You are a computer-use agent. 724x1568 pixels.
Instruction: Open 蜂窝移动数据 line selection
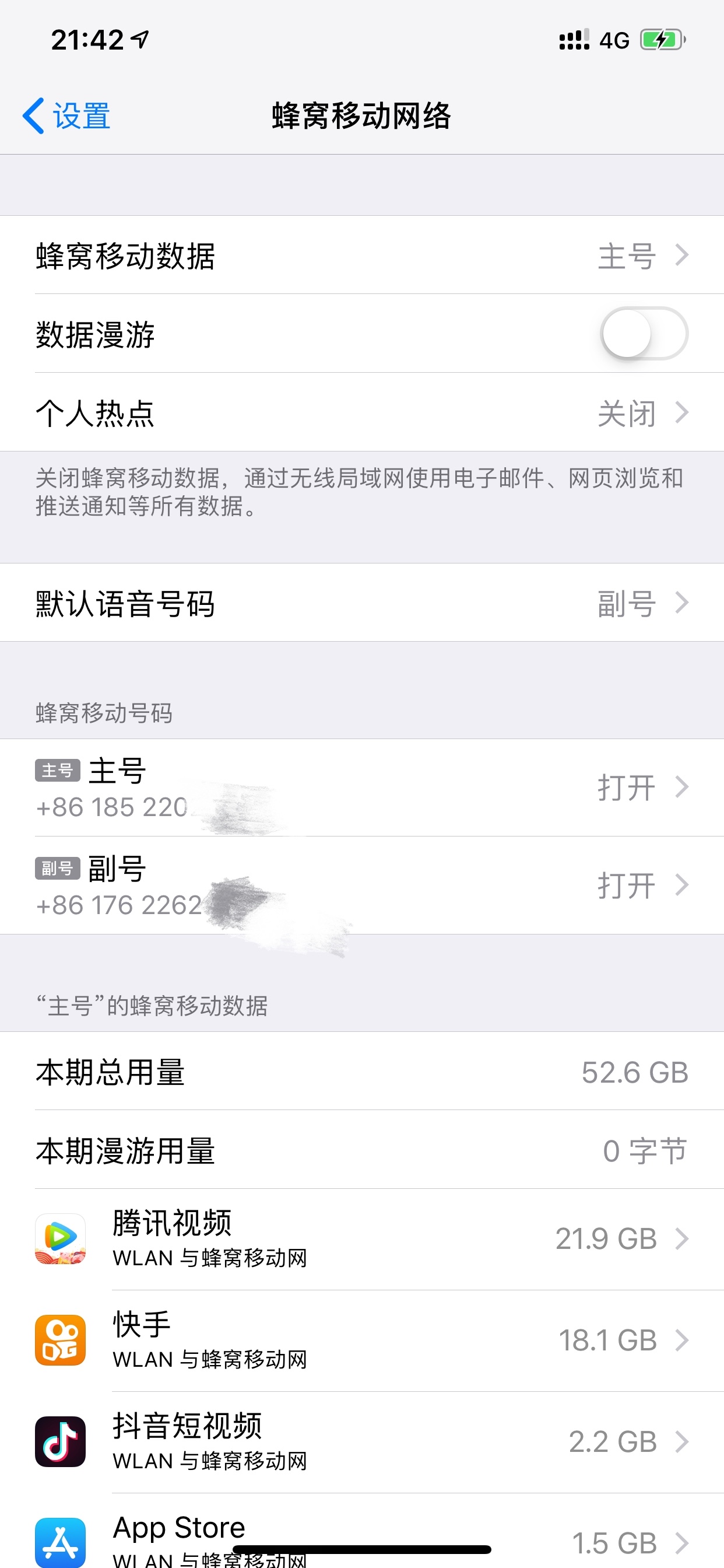[x=361, y=255]
